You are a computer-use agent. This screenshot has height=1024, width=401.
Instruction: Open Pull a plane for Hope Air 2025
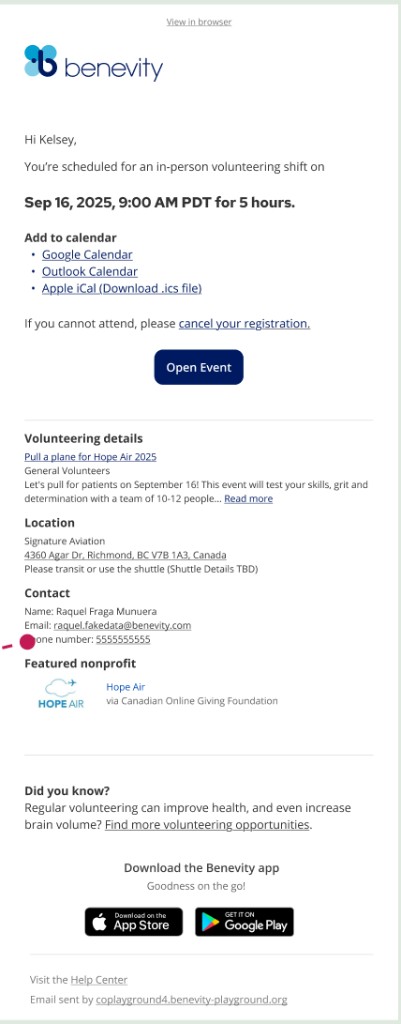pos(90,457)
